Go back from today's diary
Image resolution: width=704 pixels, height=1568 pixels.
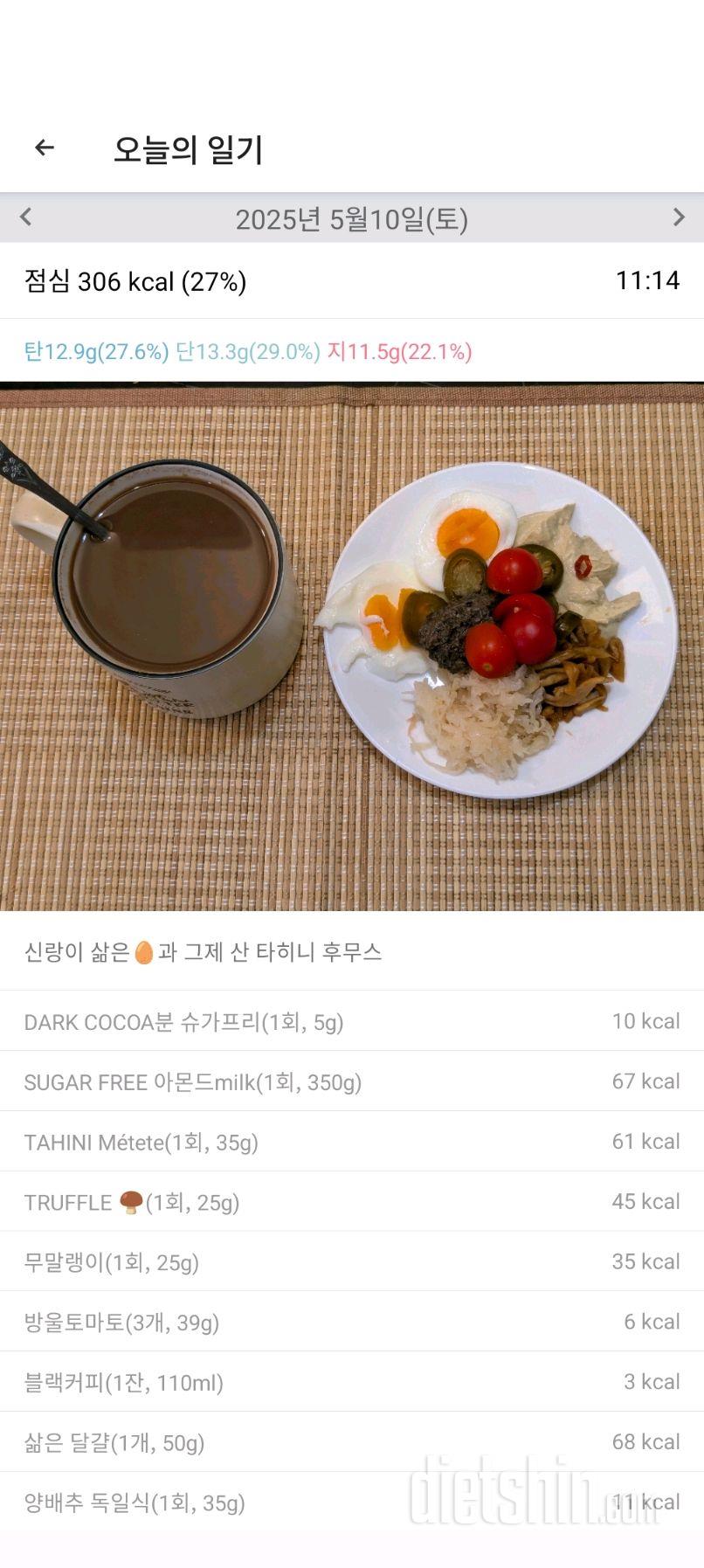pos(45,149)
